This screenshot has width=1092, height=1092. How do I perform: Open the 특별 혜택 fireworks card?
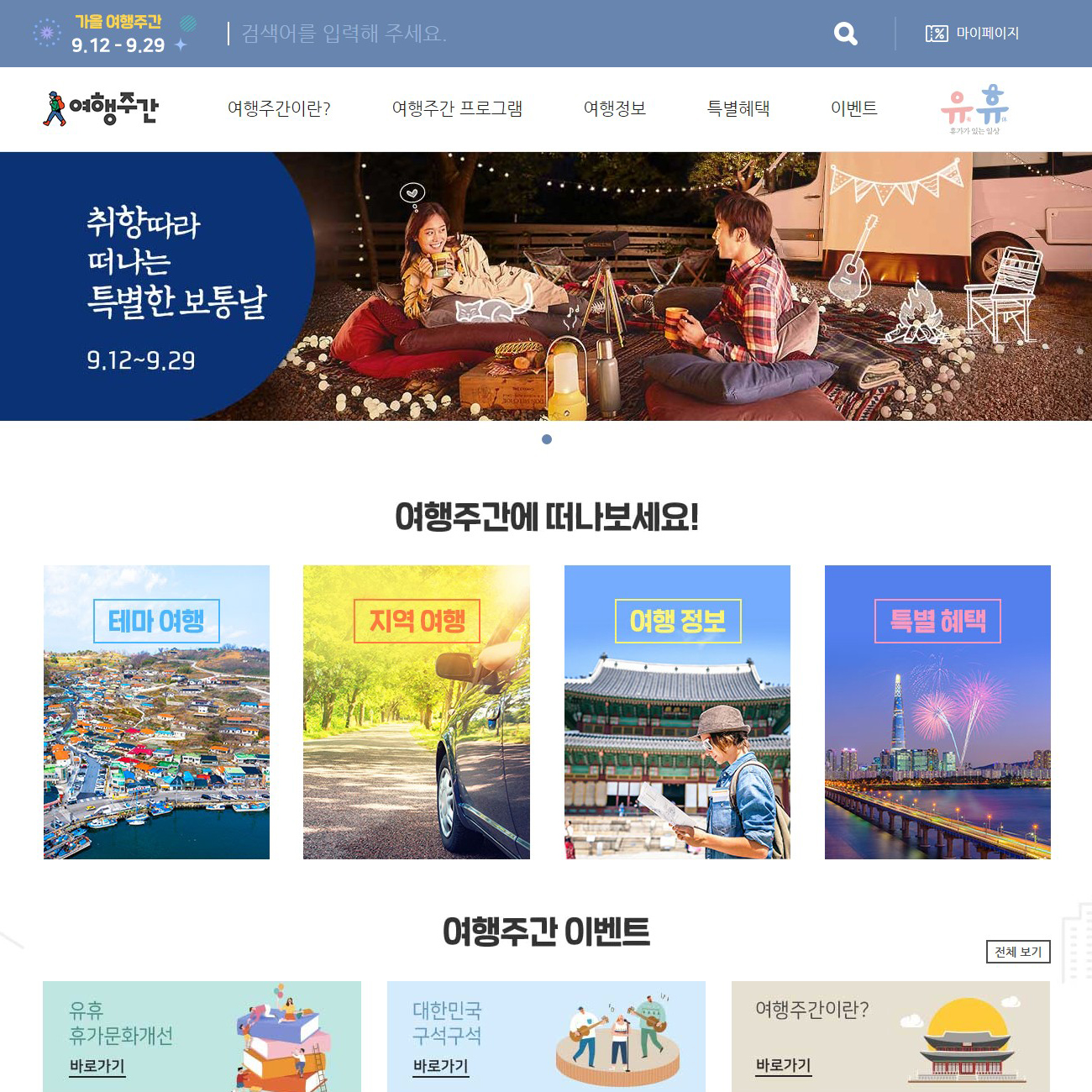[x=937, y=711]
